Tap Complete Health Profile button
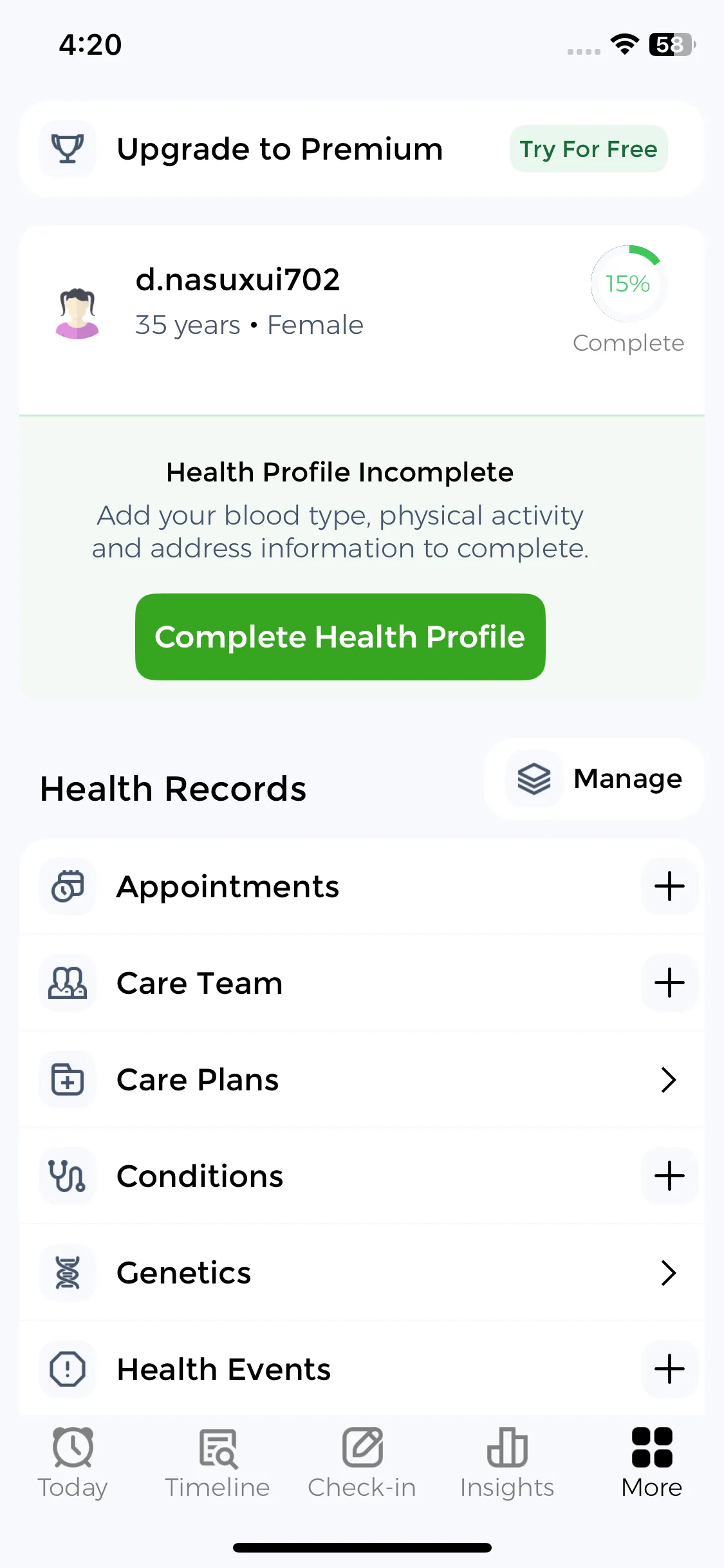This screenshot has height=1568, width=724. (340, 637)
